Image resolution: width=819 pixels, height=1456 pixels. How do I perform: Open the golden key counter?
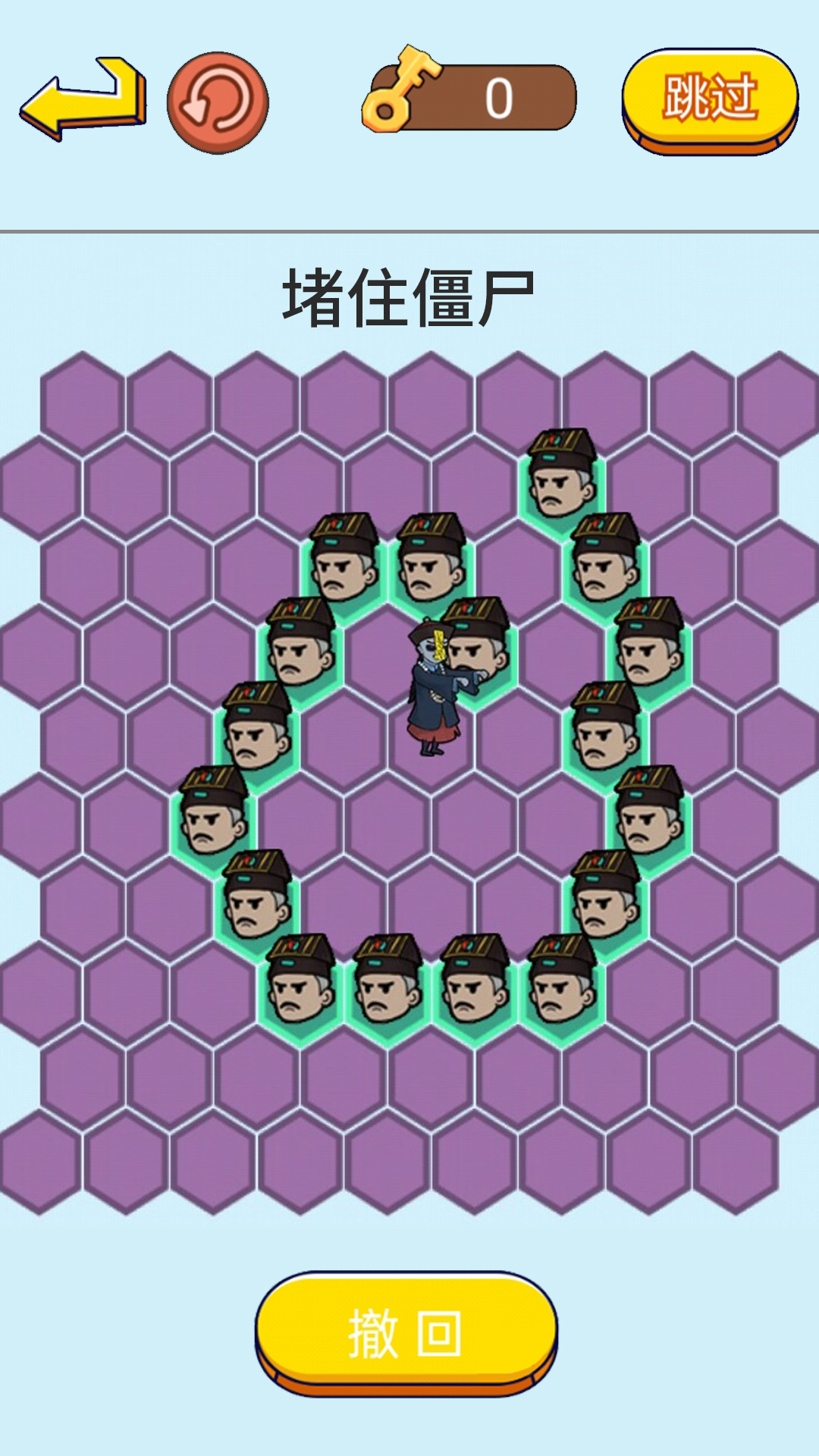pyautogui.click(x=470, y=99)
